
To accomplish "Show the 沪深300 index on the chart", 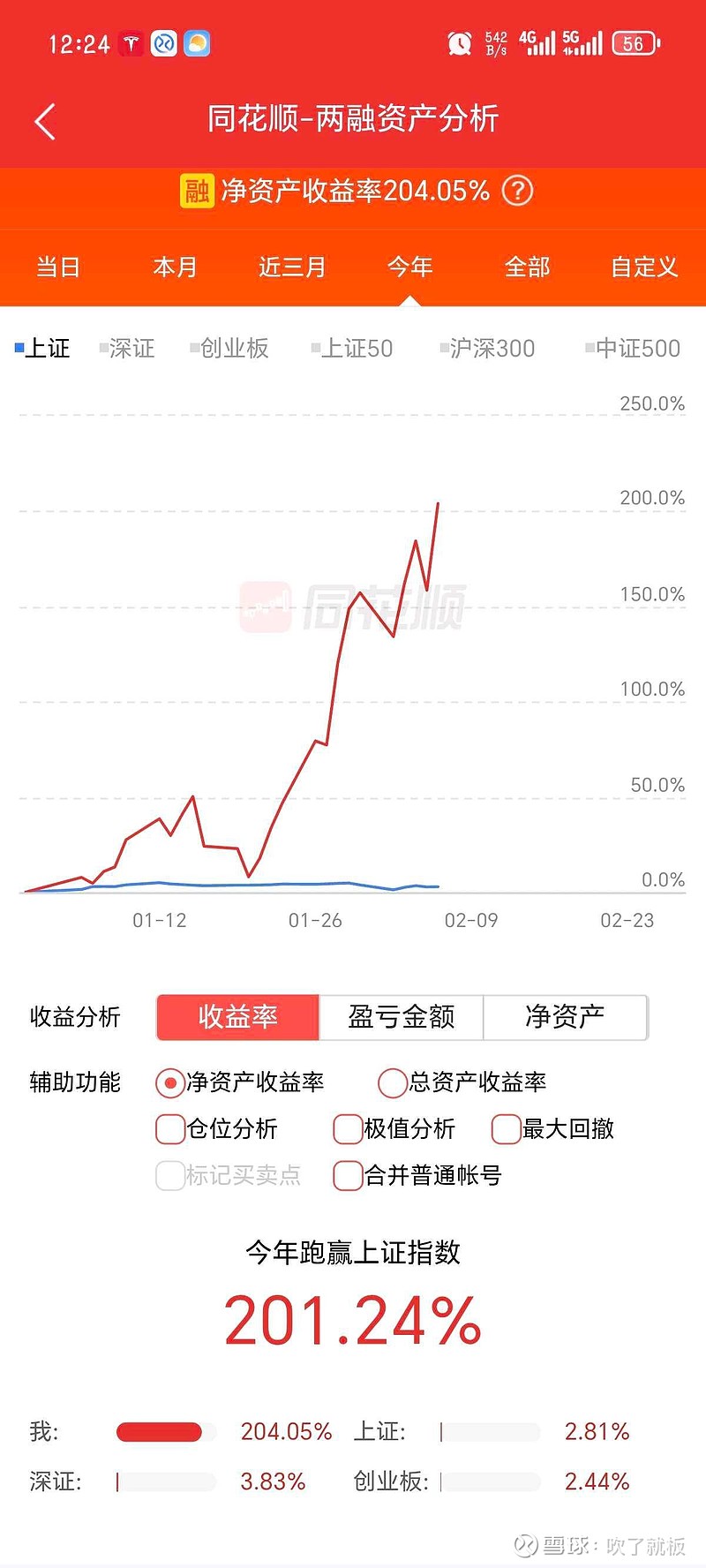I will (x=488, y=349).
